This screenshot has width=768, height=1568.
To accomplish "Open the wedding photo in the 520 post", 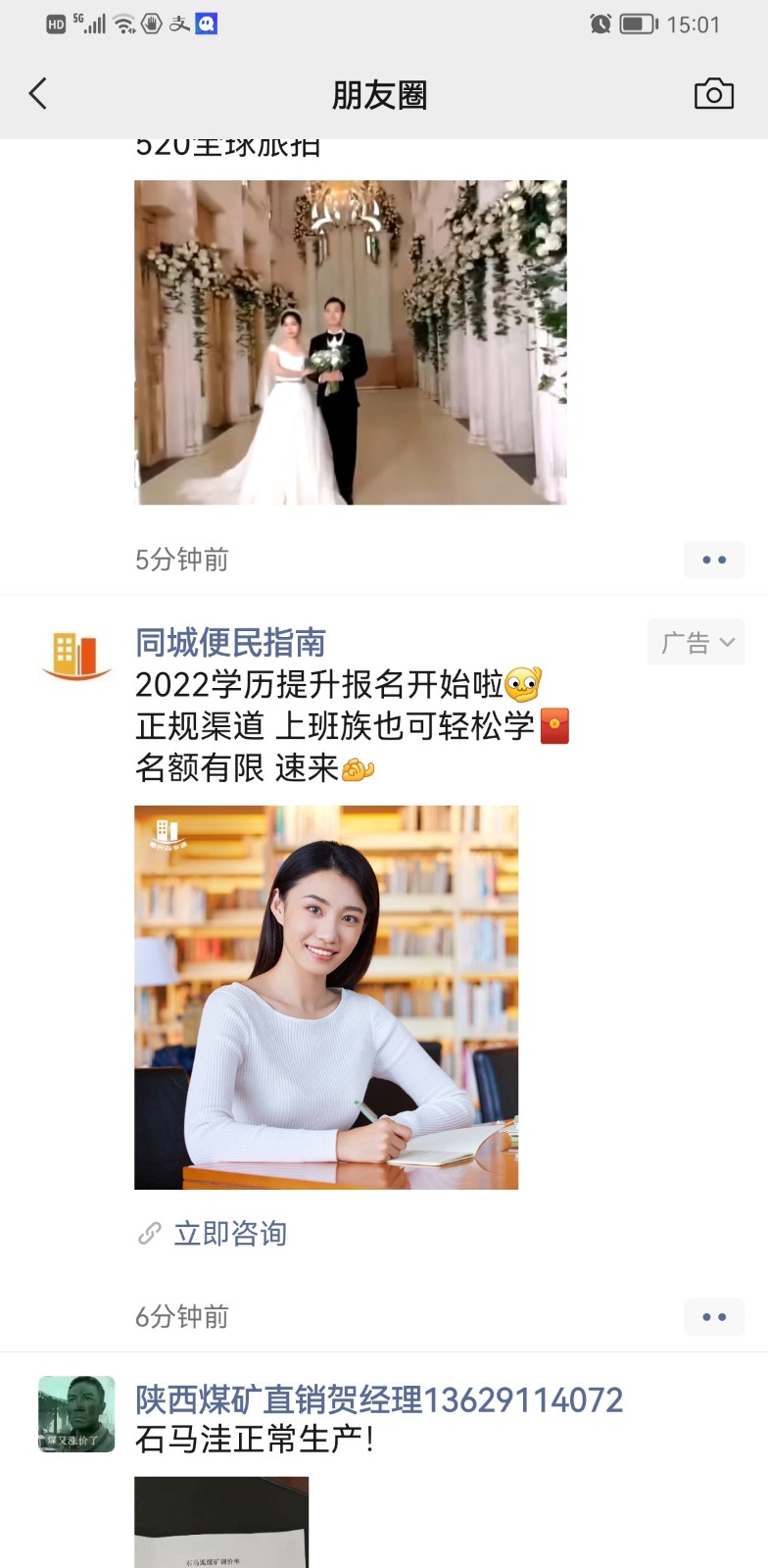I will 350,342.
